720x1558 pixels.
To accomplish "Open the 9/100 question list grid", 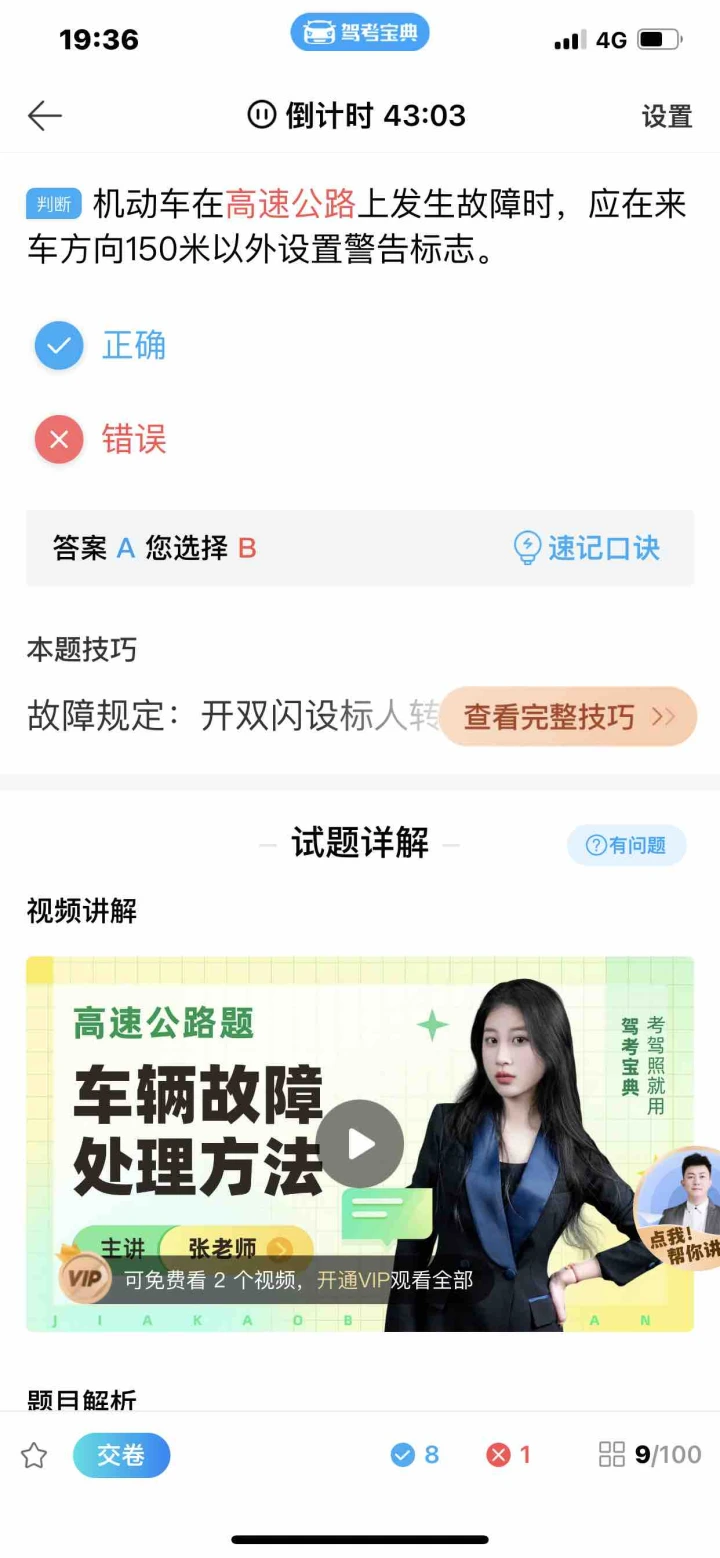I will (650, 1454).
